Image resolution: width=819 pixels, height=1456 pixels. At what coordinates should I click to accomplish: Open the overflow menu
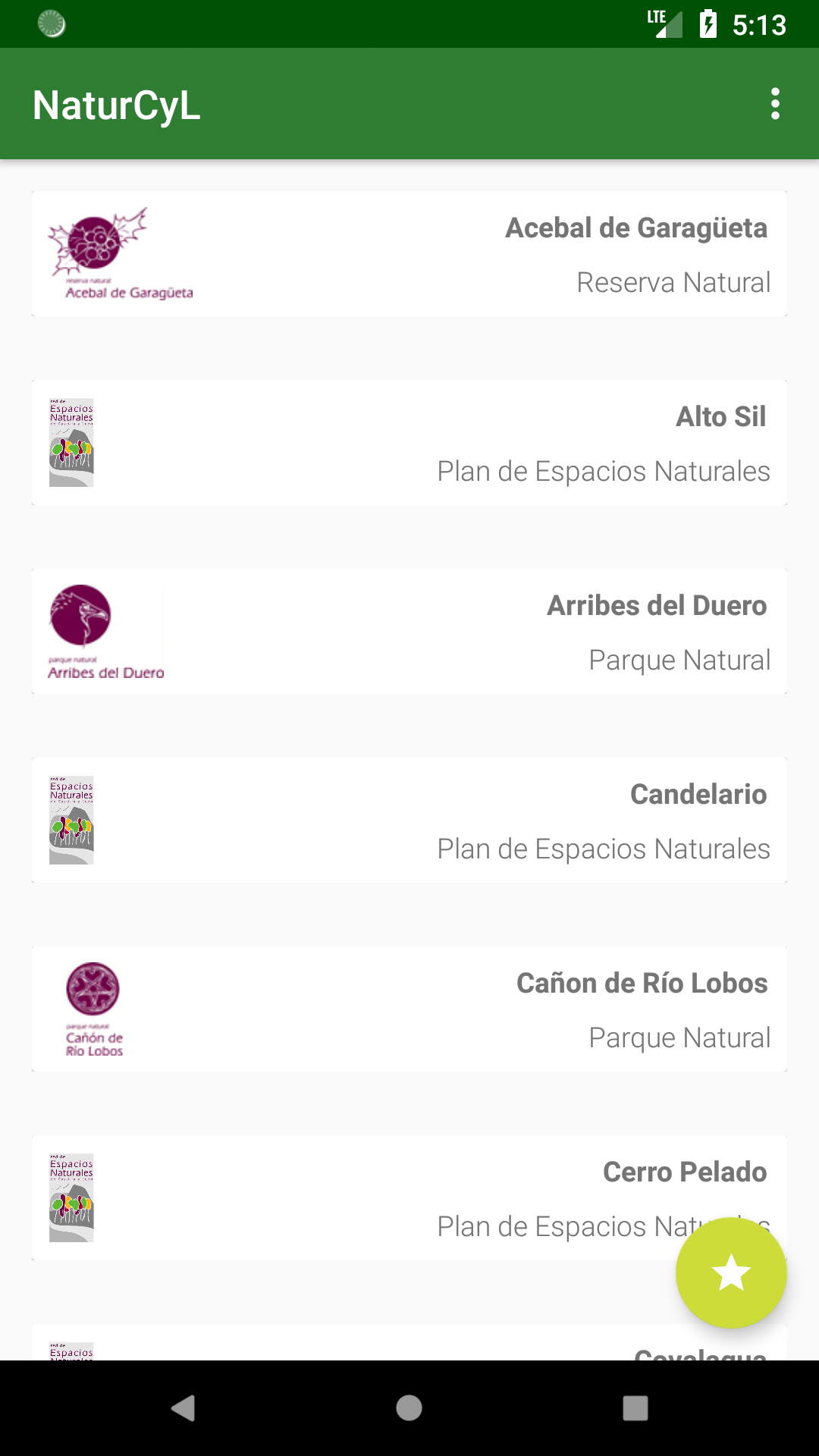tap(774, 104)
